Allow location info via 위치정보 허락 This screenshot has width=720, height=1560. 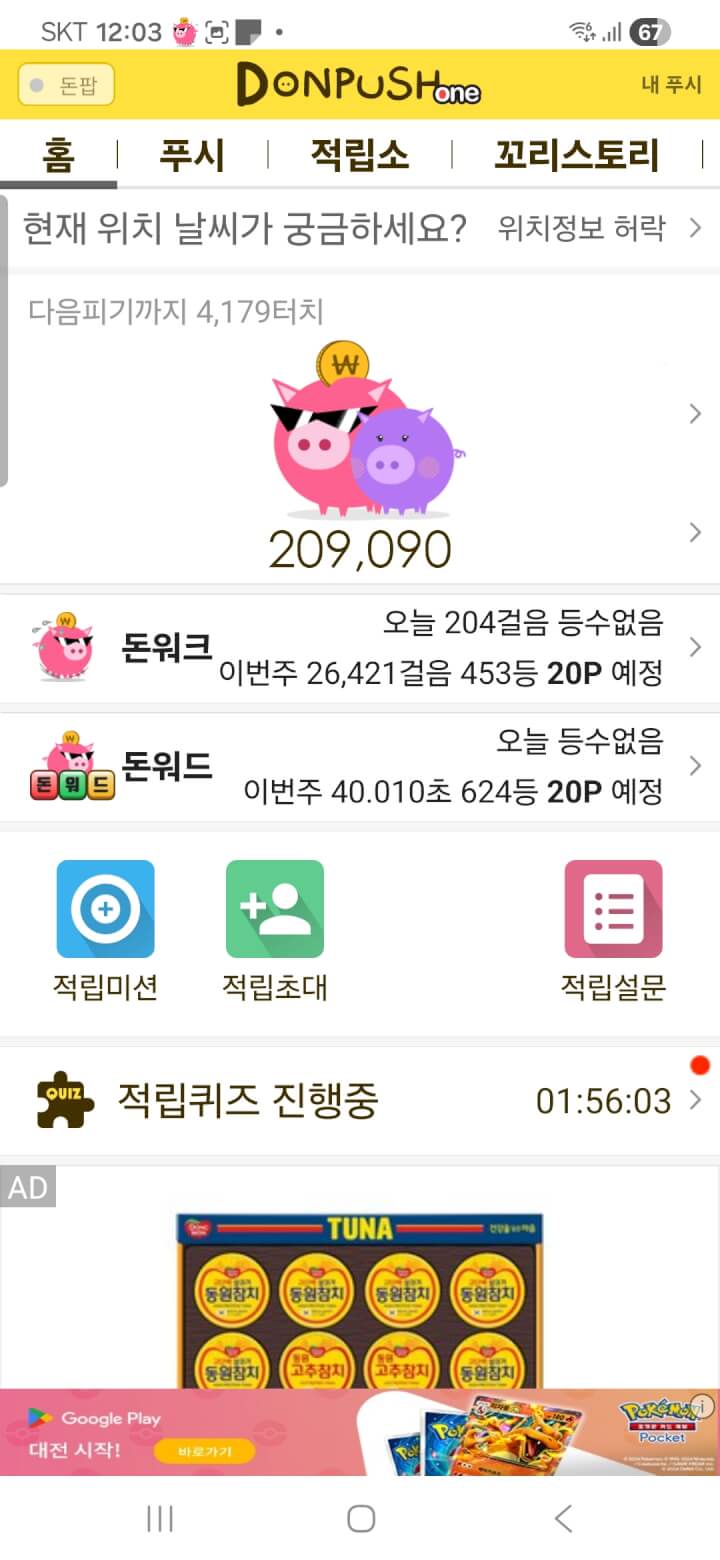(597, 229)
